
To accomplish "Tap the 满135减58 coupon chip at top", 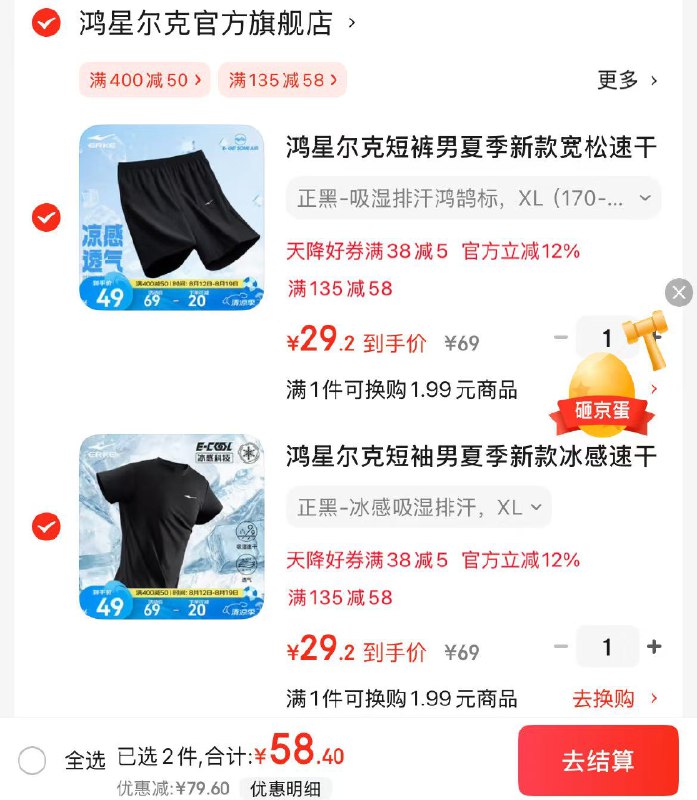I will point(283,80).
